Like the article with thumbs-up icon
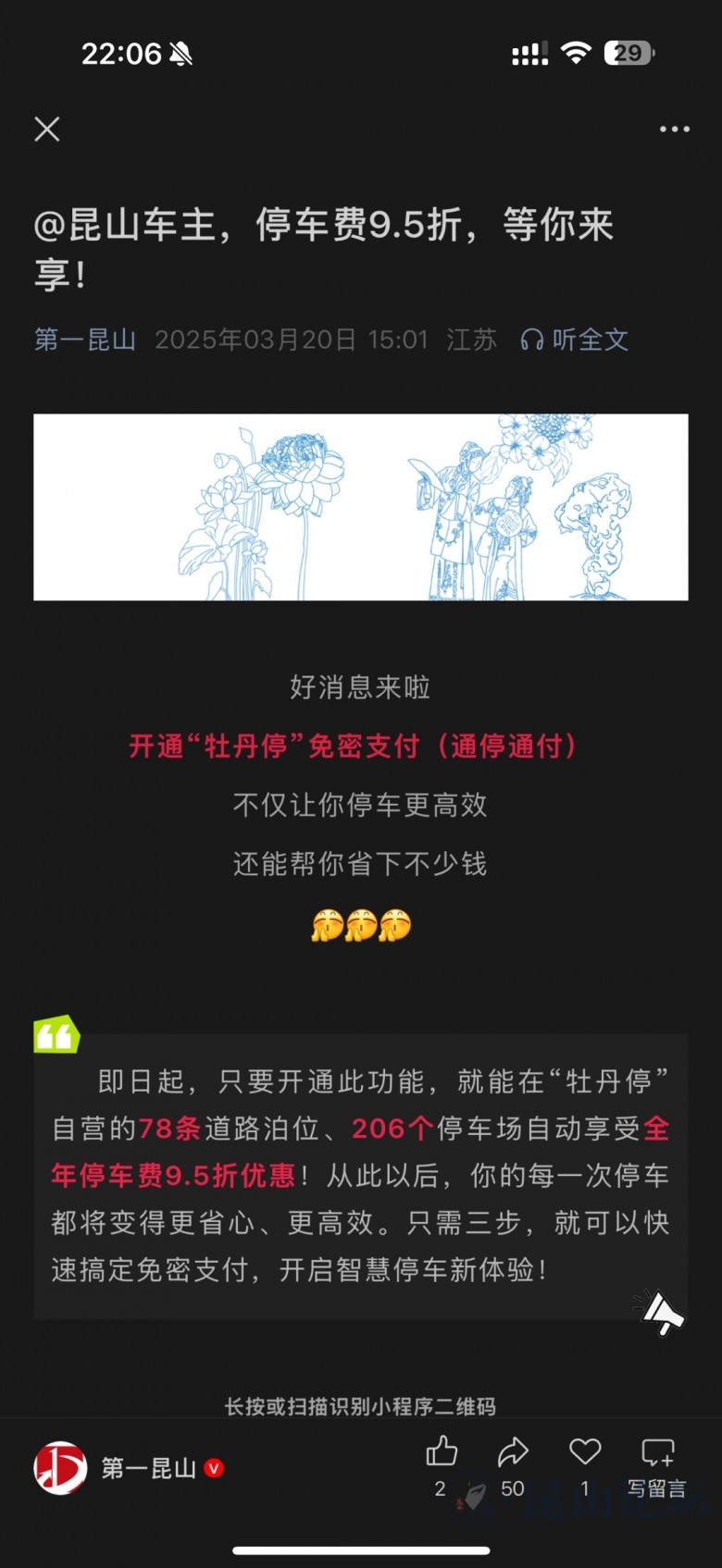Viewport: 722px width, 1568px height. 442,1453
